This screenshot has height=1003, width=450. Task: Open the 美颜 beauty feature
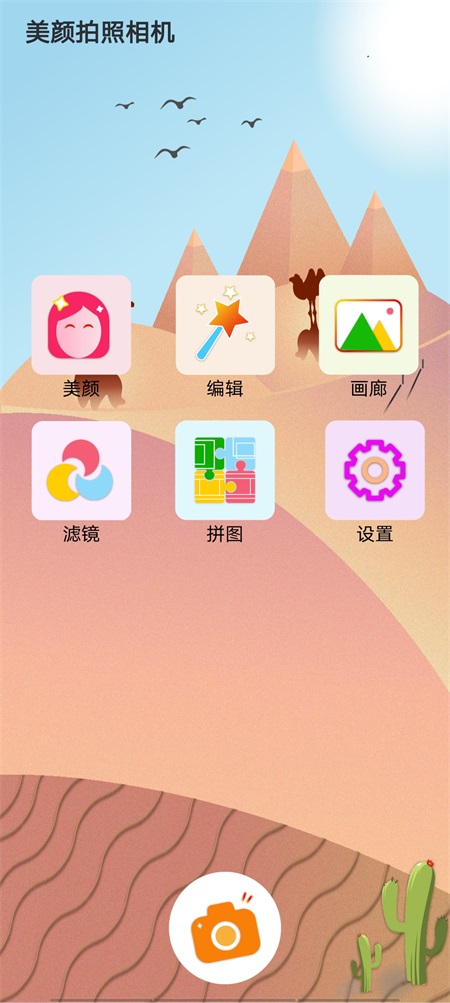click(x=81, y=325)
